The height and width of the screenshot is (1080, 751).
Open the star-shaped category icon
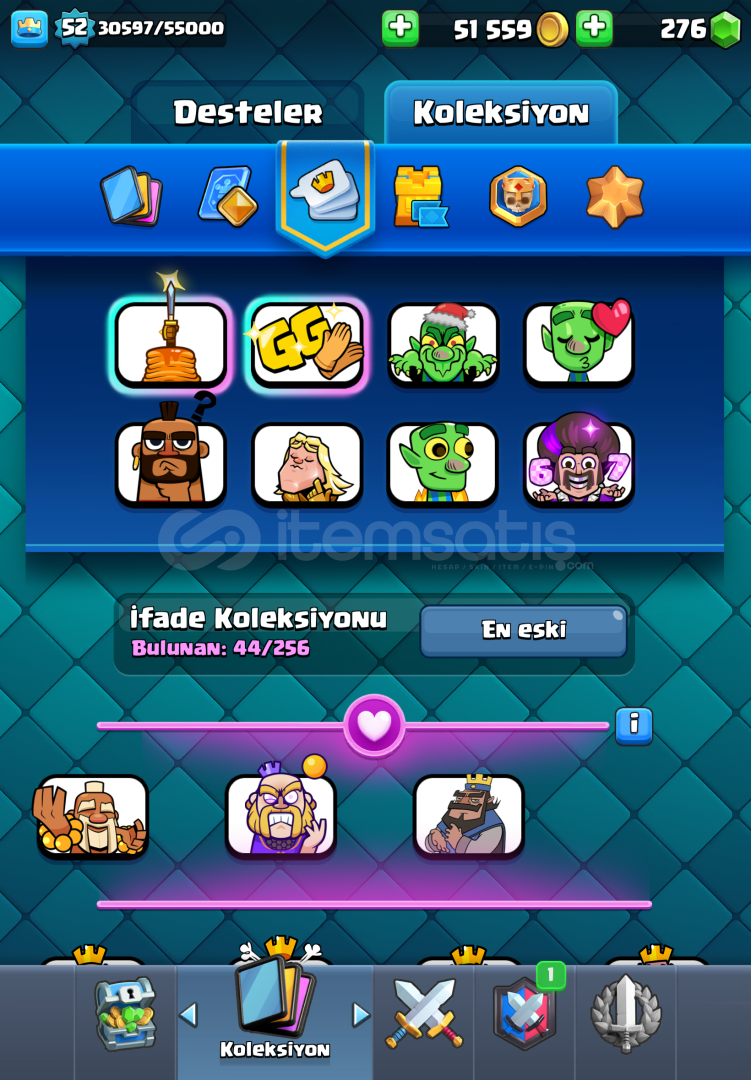point(614,196)
